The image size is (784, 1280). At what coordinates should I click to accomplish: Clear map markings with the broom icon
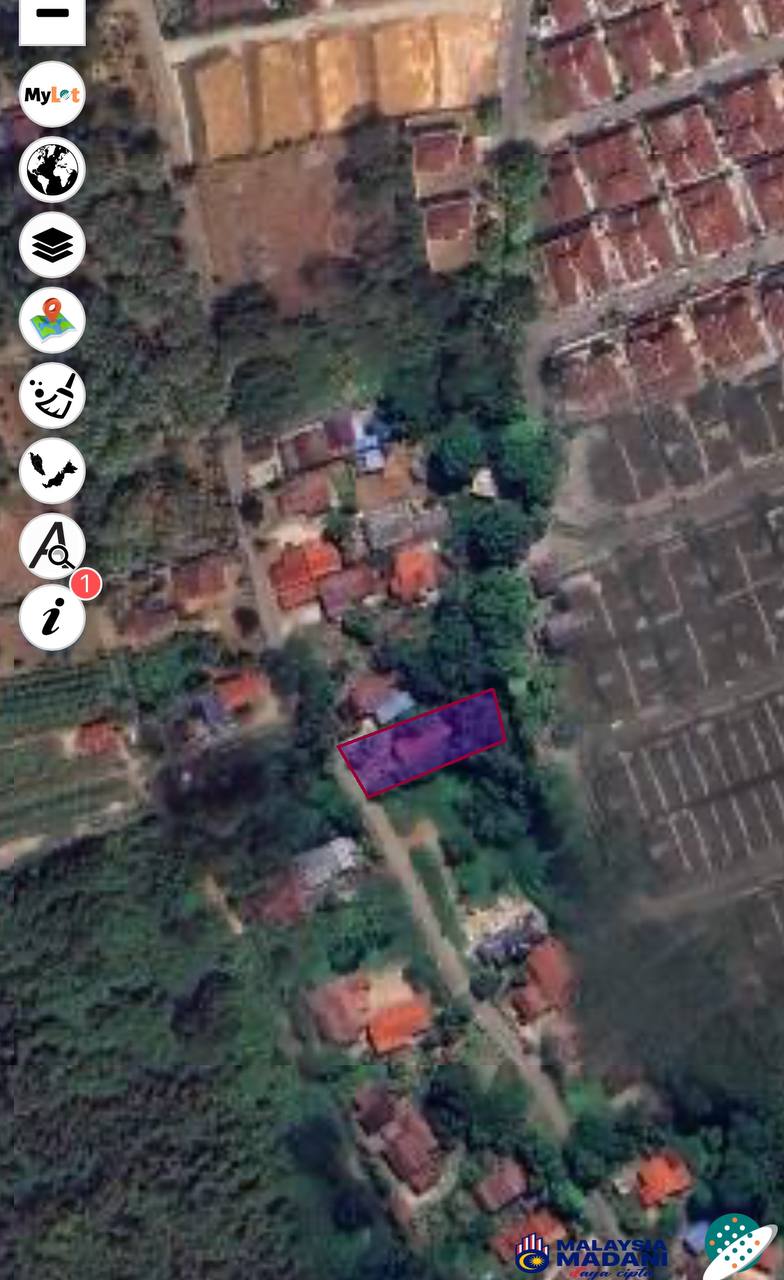click(x=52, y=395)
